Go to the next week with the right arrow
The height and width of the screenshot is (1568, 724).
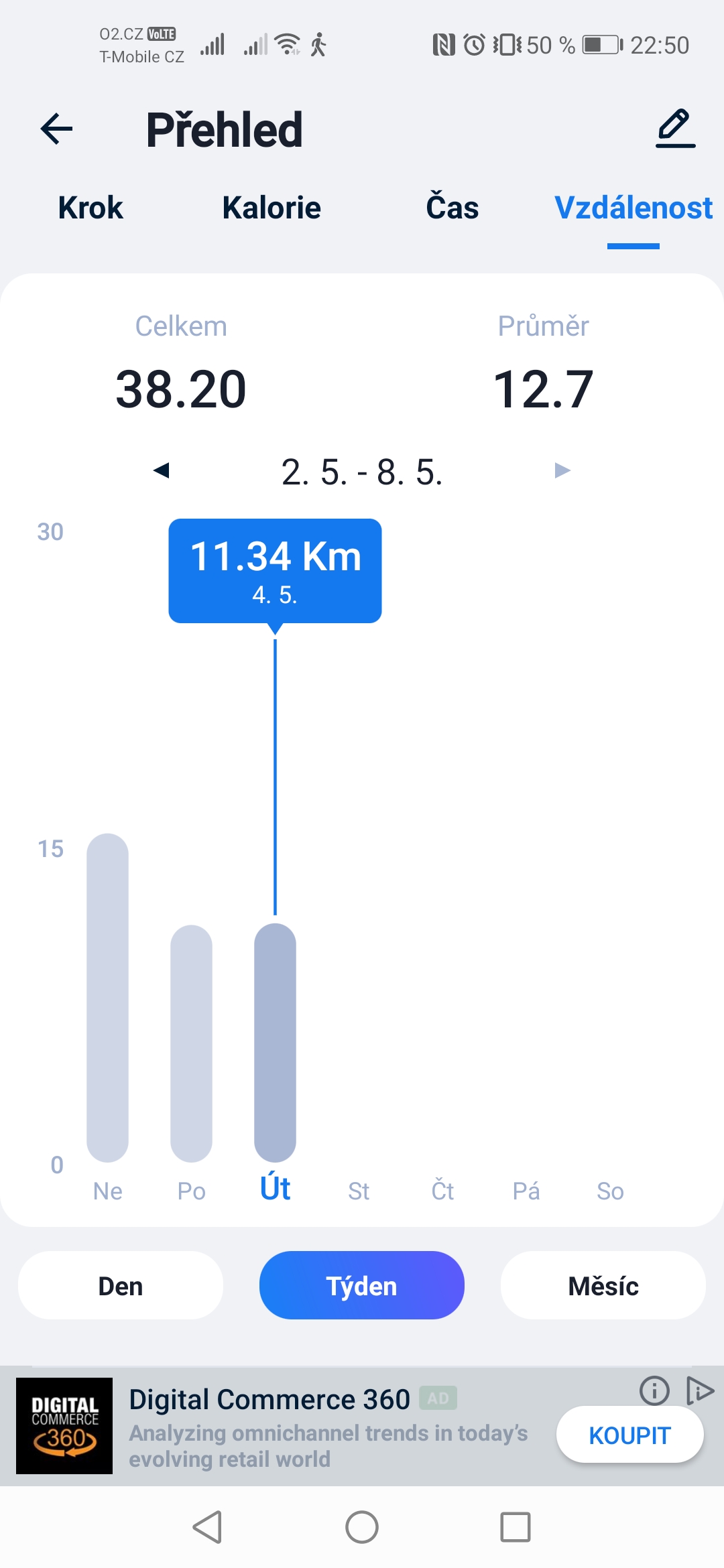pyautogui.click(x=562, y=470)
